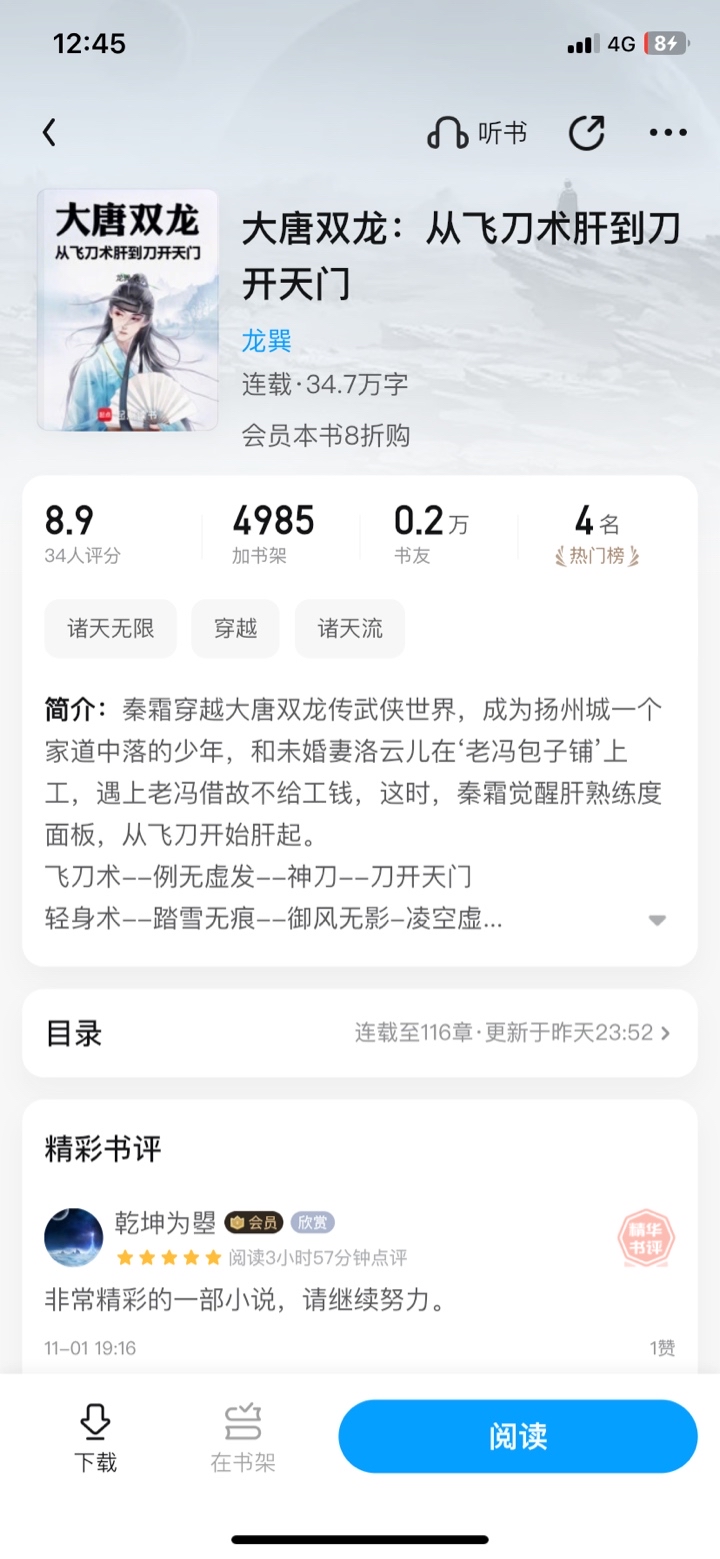Go back using the top-left arrow
The height and width of the screenshot is (1559, 720).
(x=50, y=133)
